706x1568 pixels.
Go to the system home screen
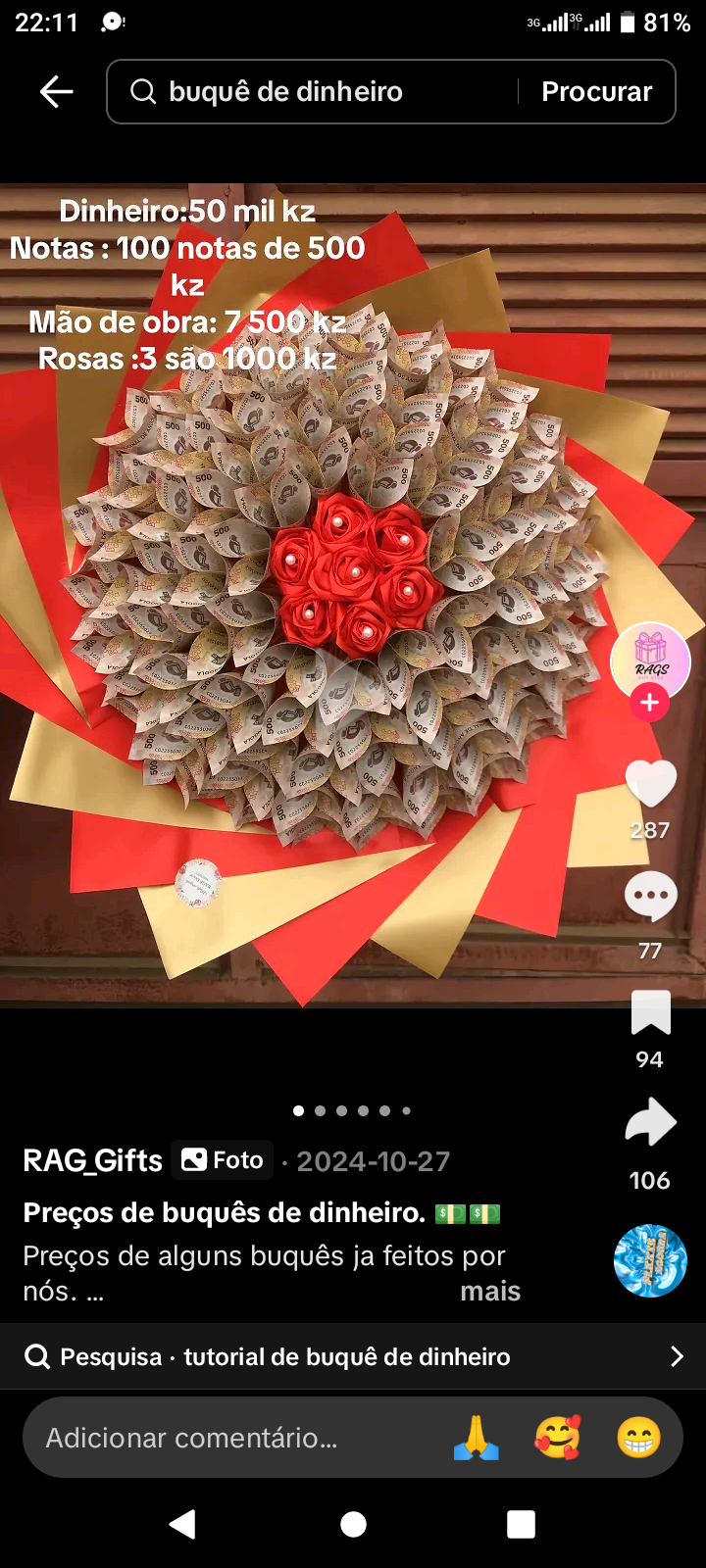coord(353,1524)
